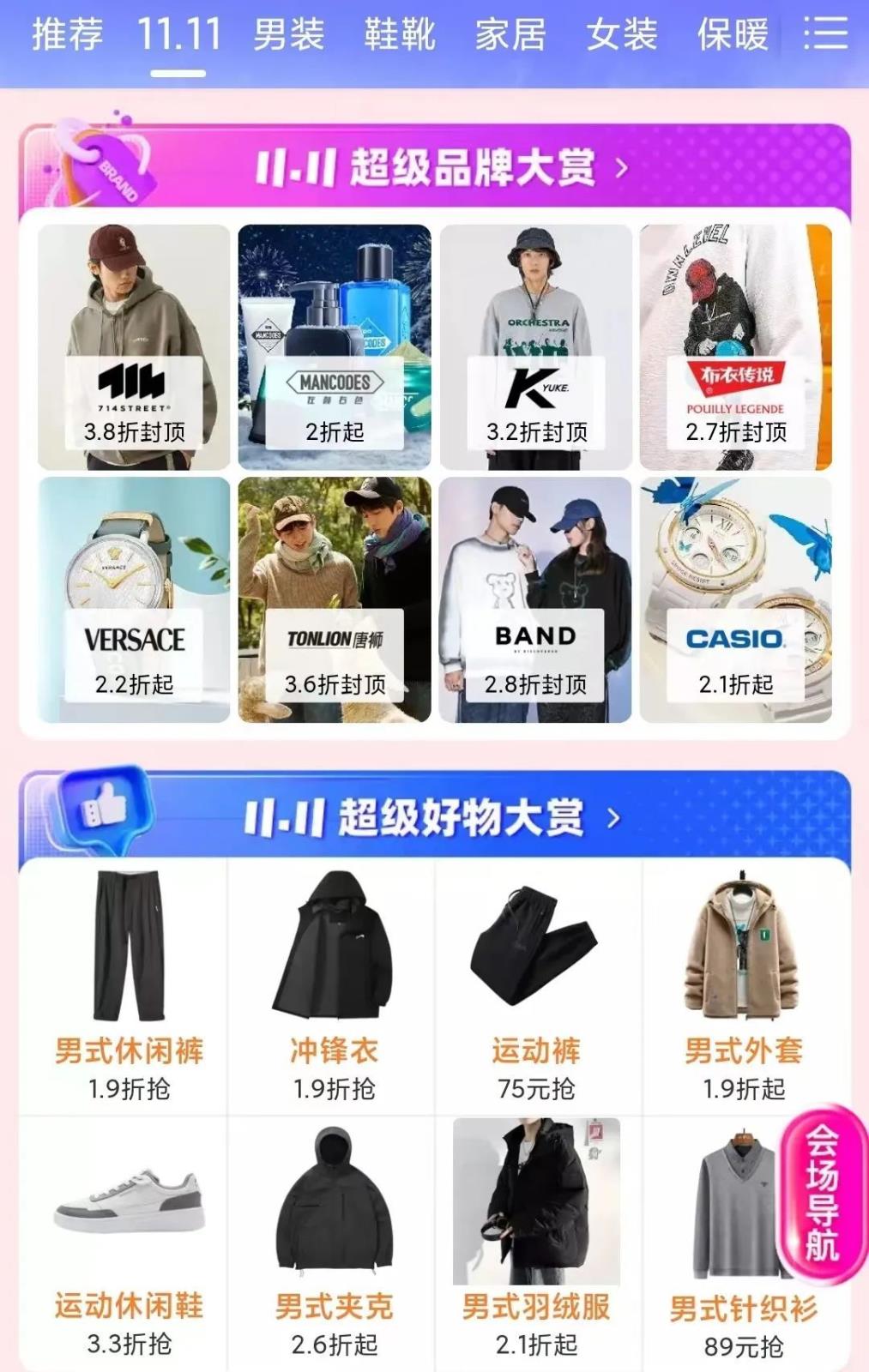Open the 男式休闲裤 product
869x1372 pixels.
coord(129,986)
